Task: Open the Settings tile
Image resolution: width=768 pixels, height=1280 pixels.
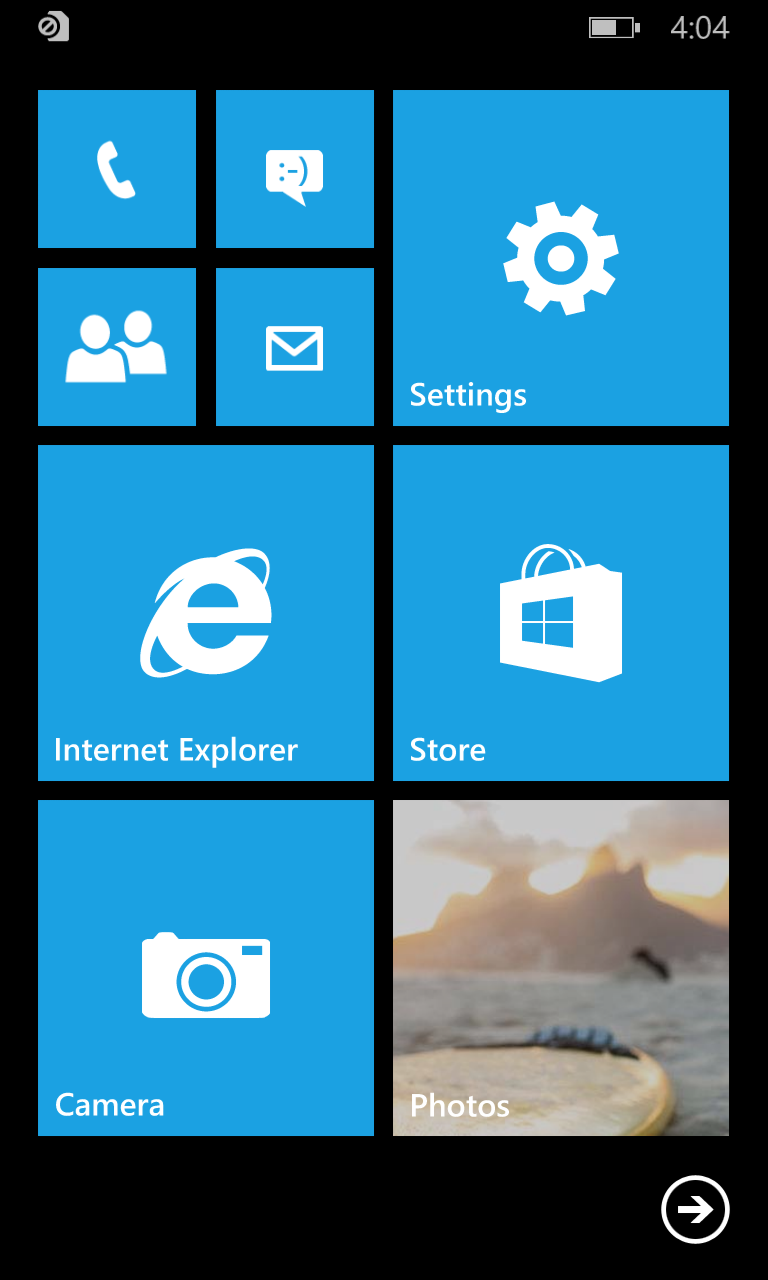Action: (x=561, y=258)
